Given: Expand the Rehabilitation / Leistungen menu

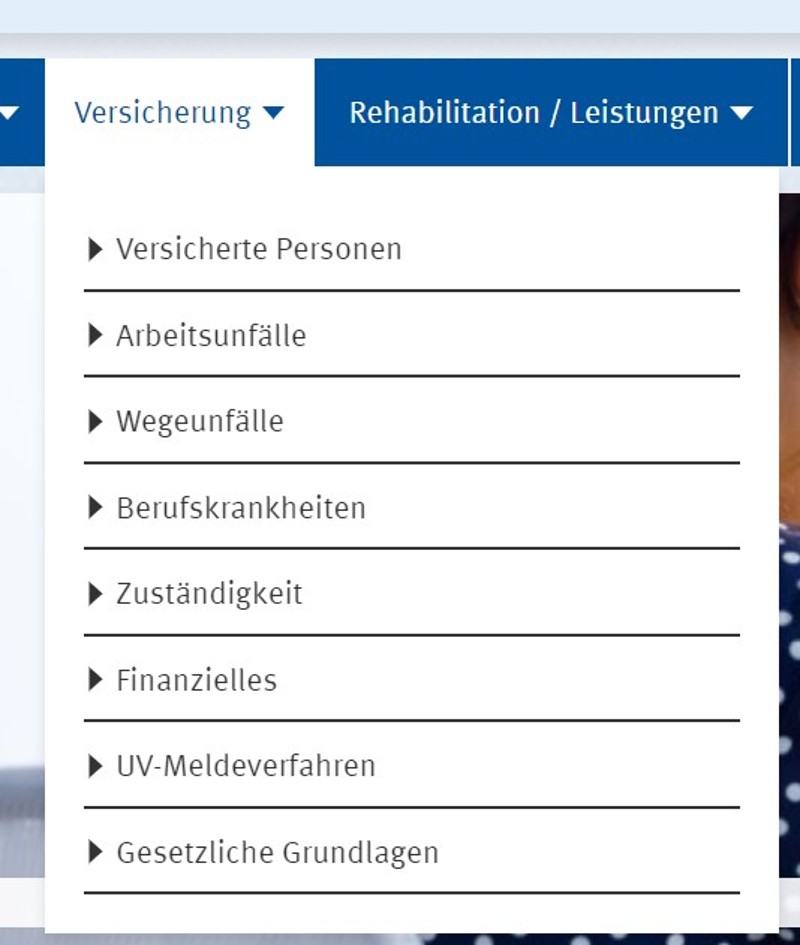Looking at the screenshot, I should click(550, 112).
